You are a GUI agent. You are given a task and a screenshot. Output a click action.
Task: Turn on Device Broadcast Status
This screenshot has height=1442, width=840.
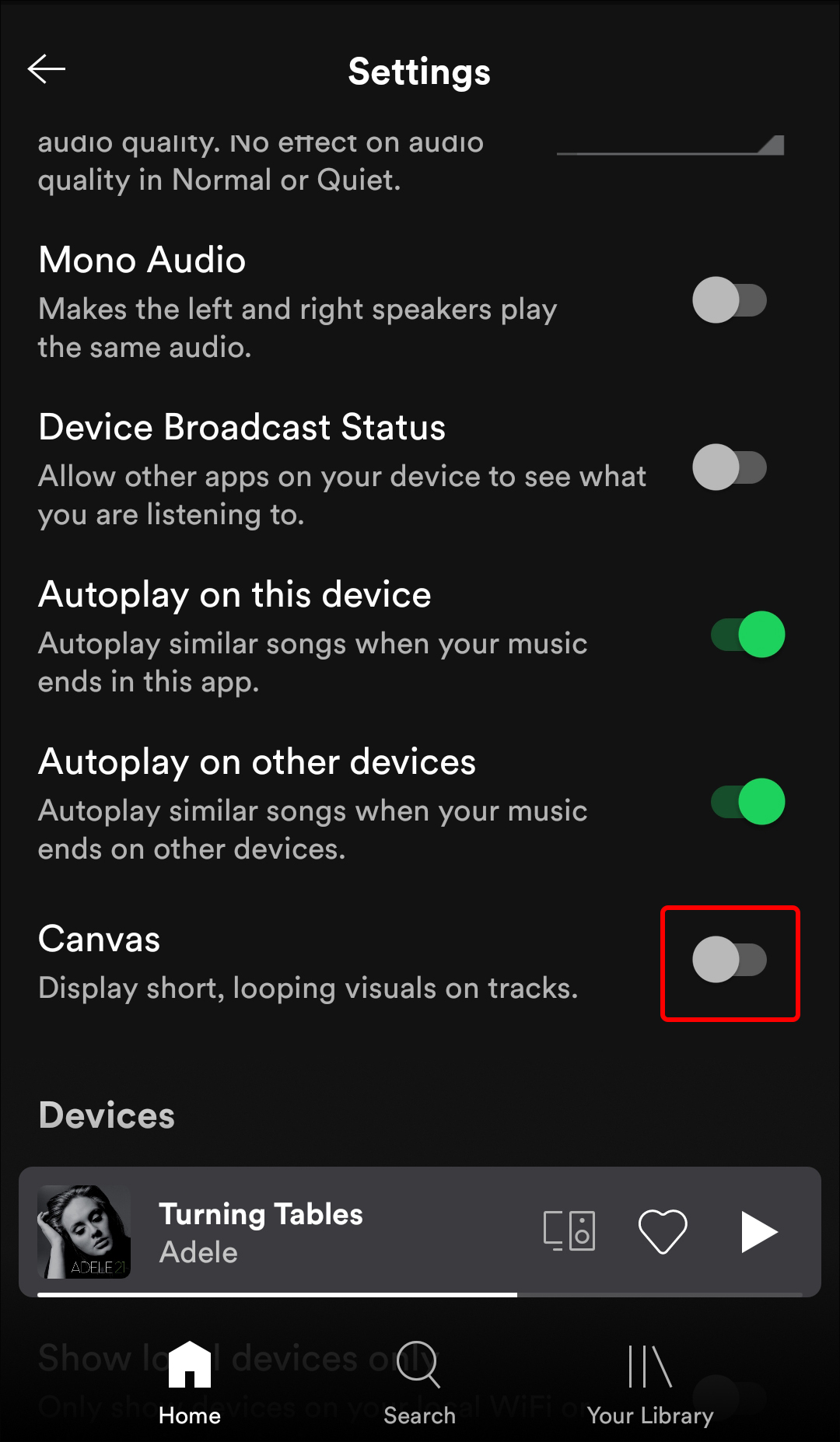[730, 467]
